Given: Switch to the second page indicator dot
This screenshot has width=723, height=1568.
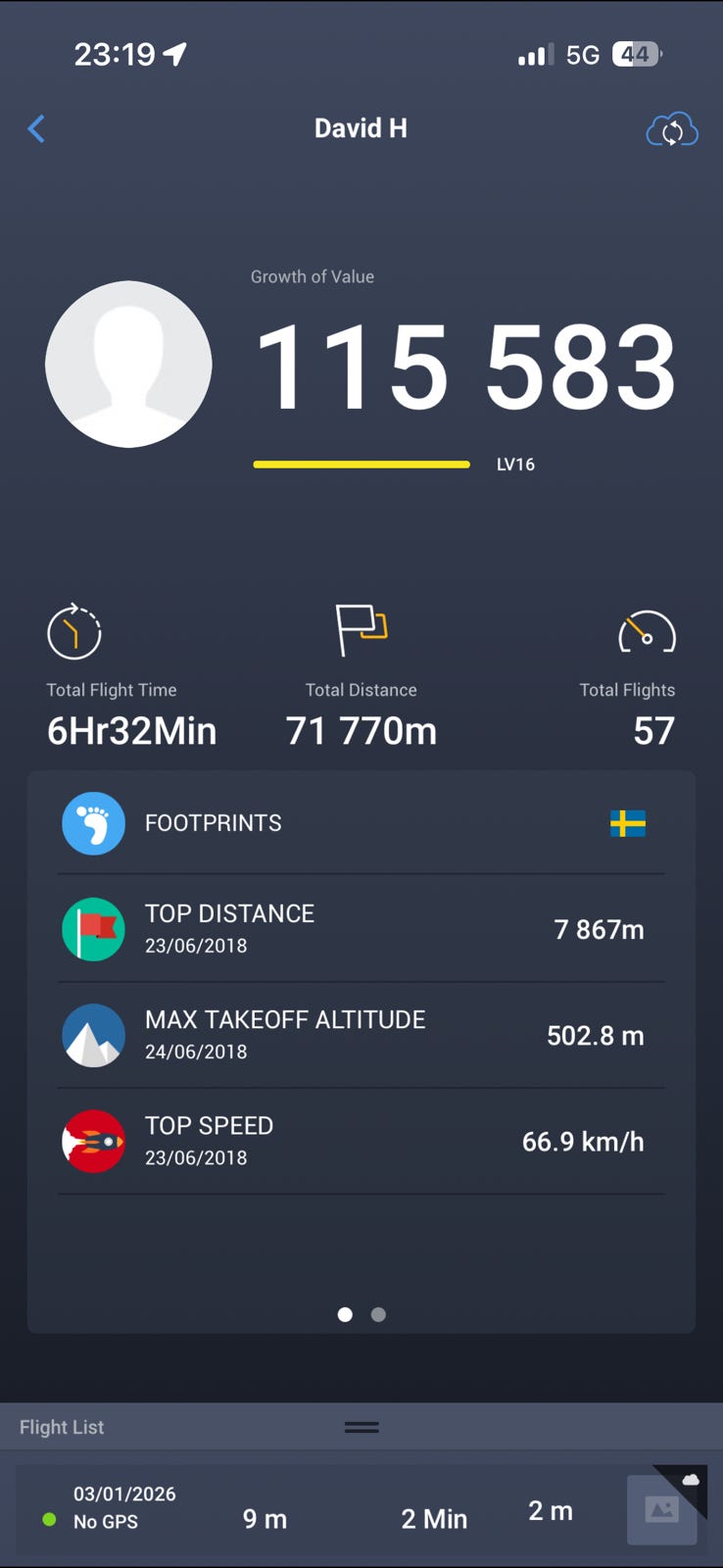Looking at the screenshot, I should 378,1314.
